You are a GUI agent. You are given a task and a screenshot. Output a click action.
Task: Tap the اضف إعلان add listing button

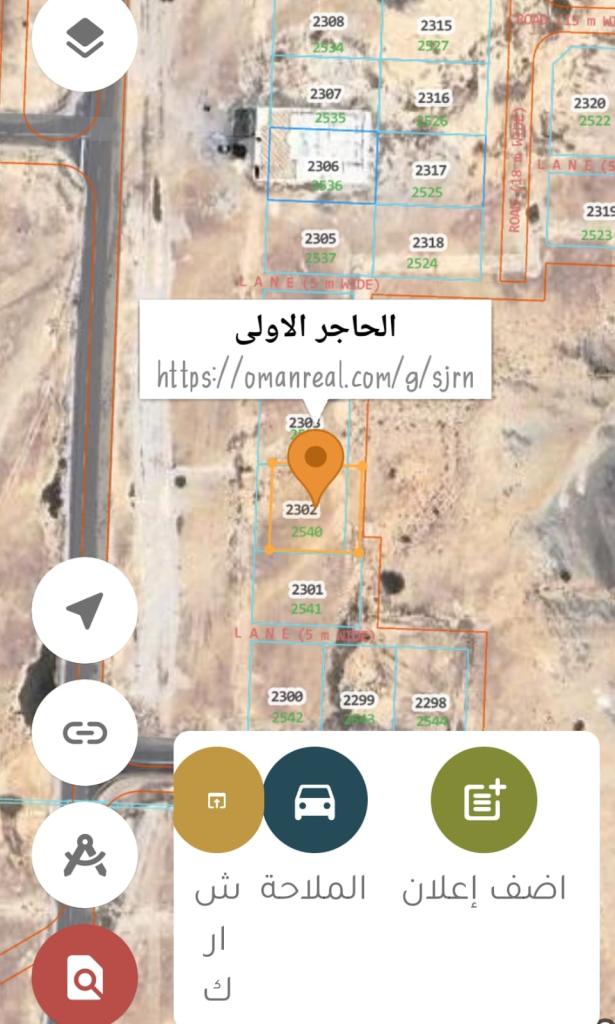pos(484,800)
